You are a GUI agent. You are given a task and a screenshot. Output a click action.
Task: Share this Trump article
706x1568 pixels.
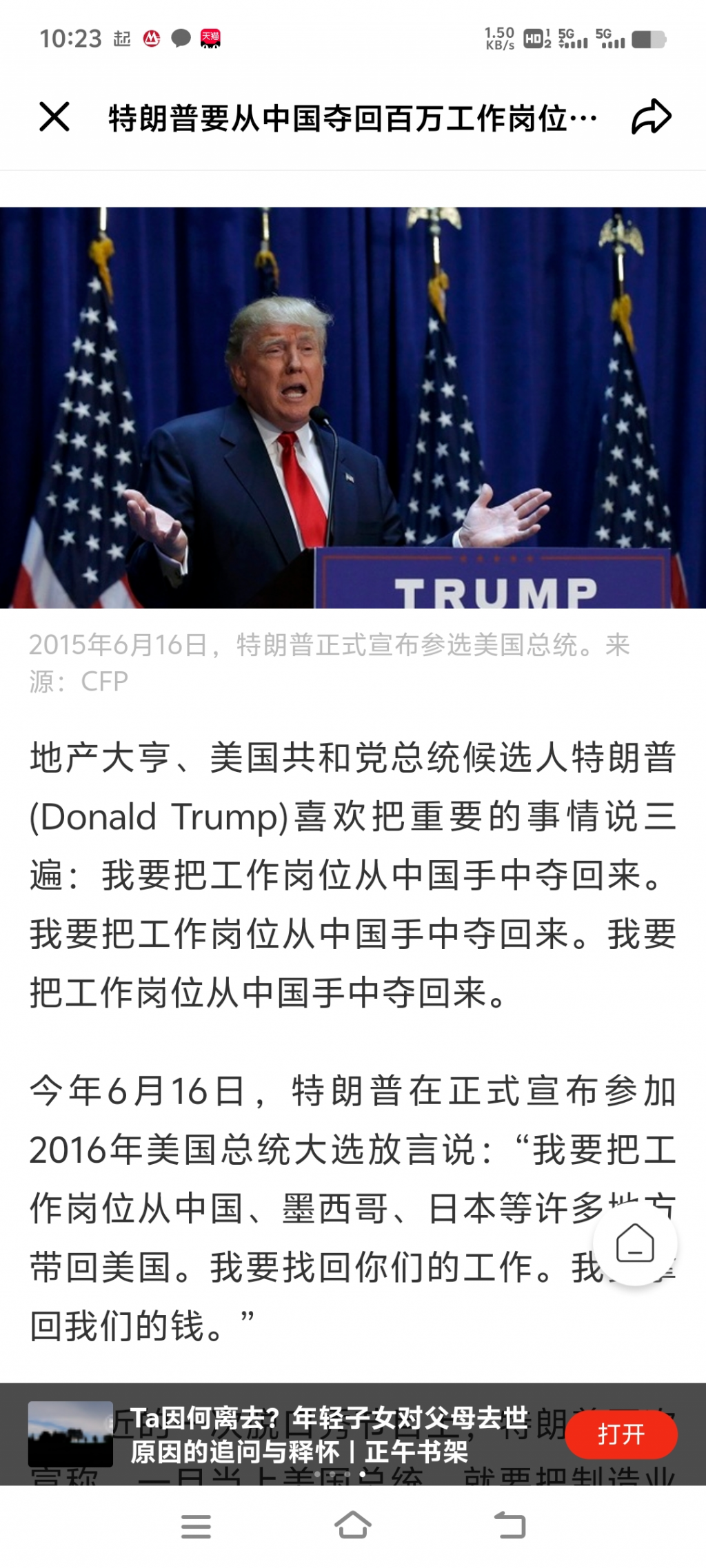651,116
